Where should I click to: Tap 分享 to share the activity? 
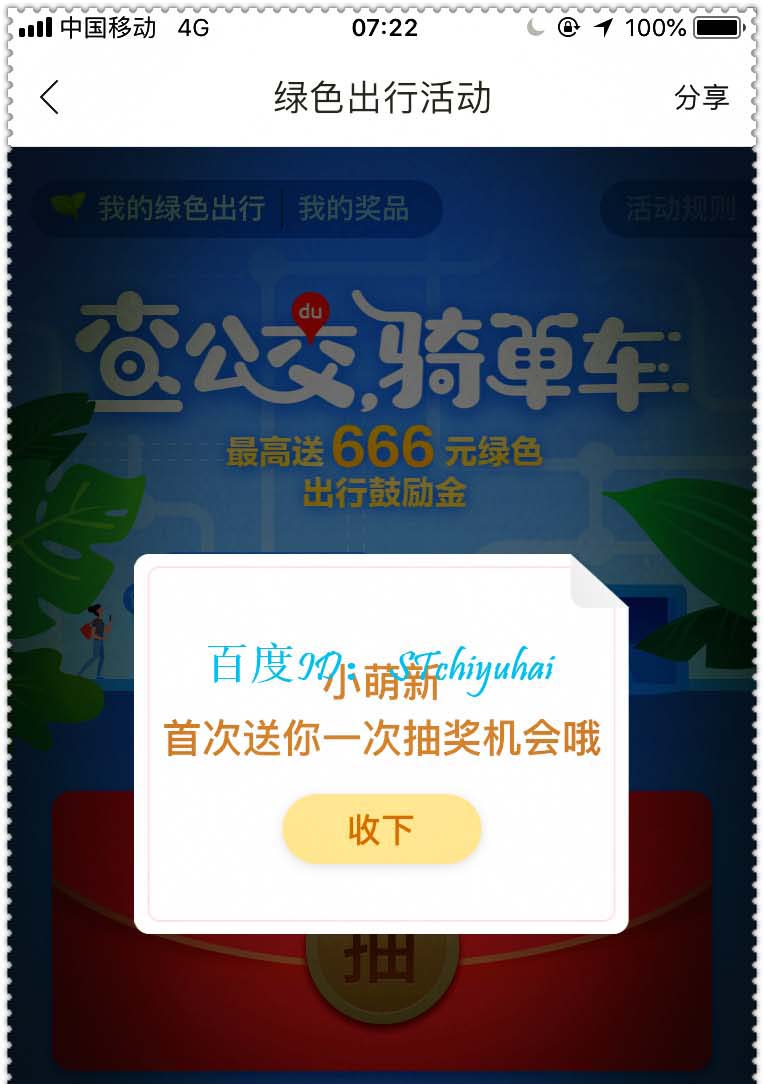701,98
